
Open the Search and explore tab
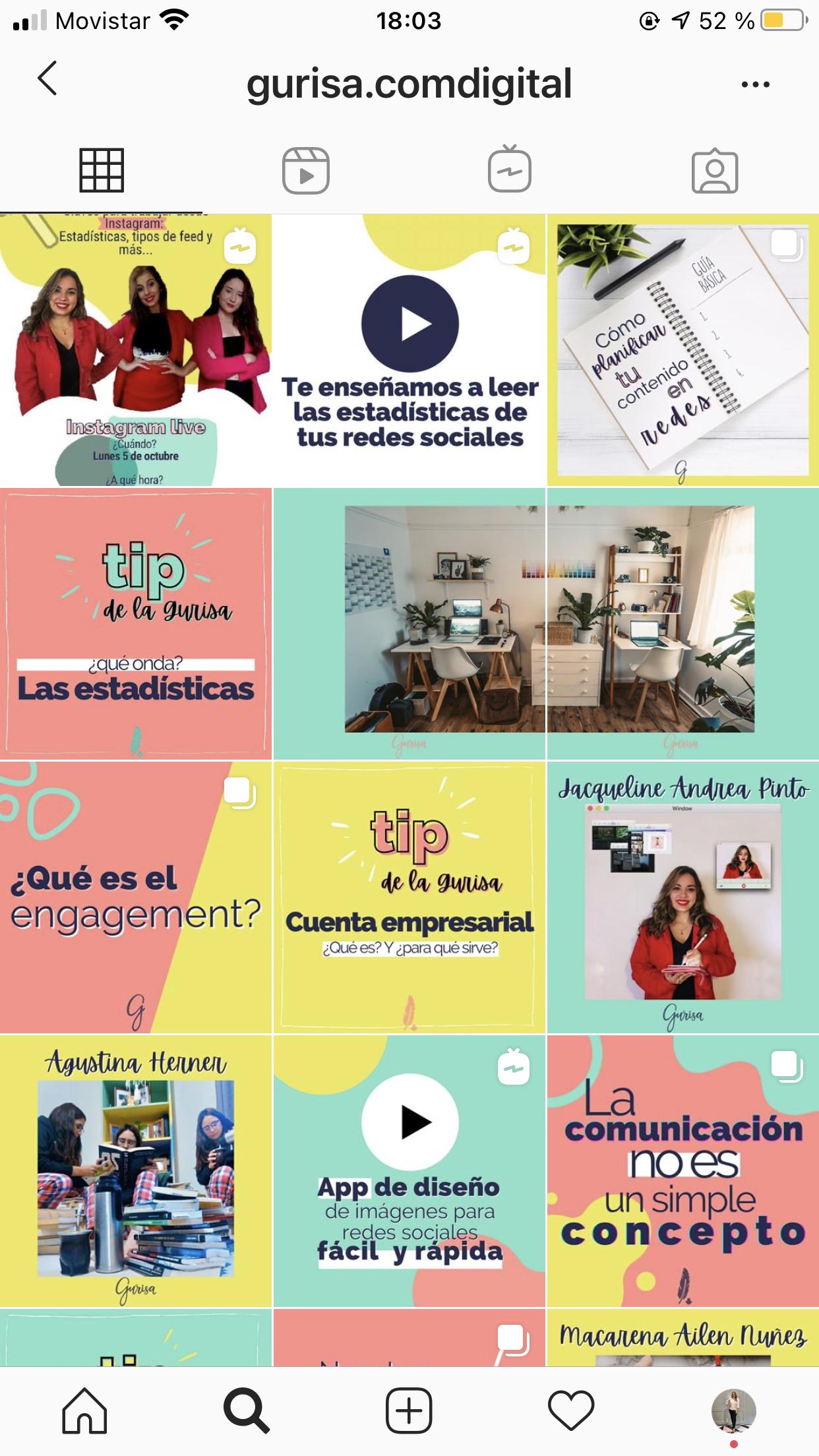click(x=247, y=1410)
